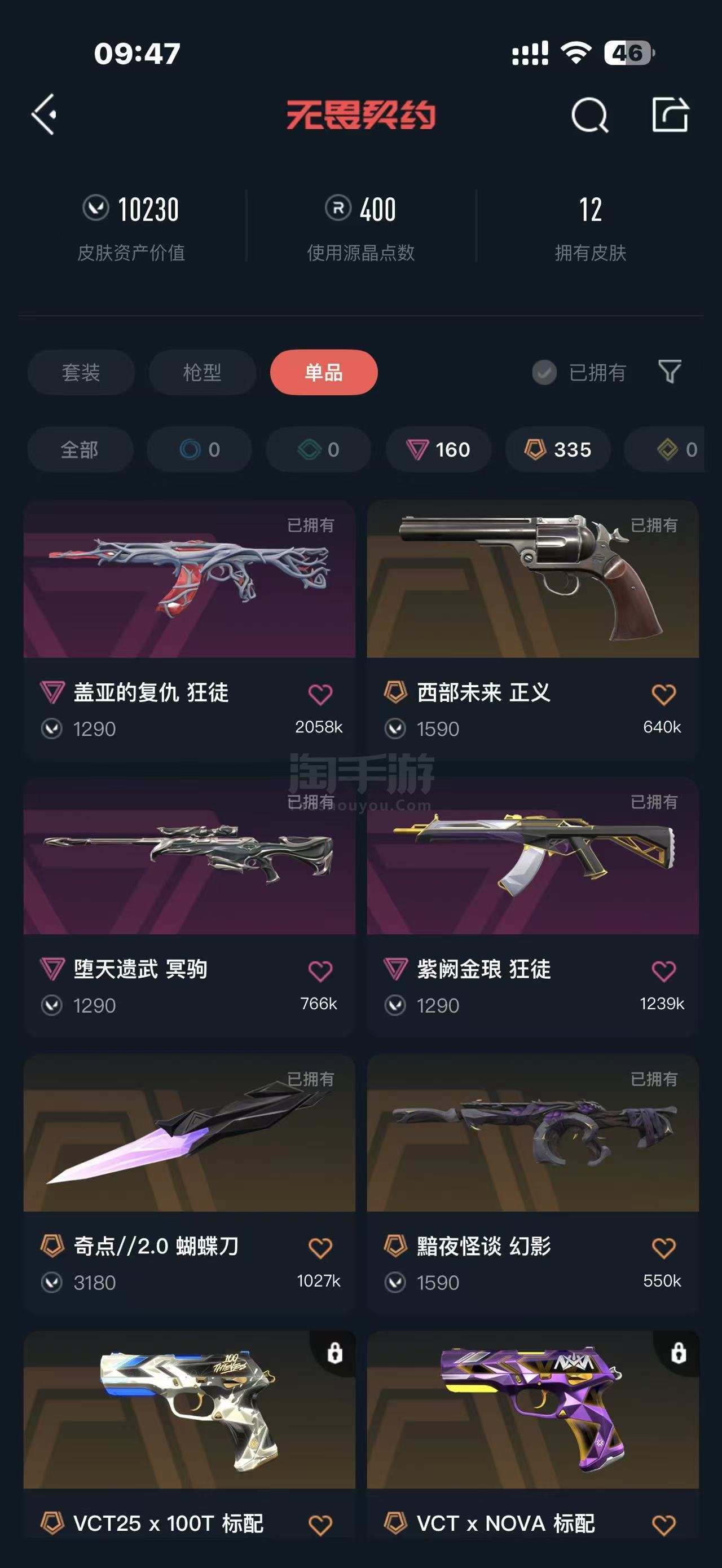Select the 全部 filter chip
This screenshot has height=1568, width=722.
(80, 449)
